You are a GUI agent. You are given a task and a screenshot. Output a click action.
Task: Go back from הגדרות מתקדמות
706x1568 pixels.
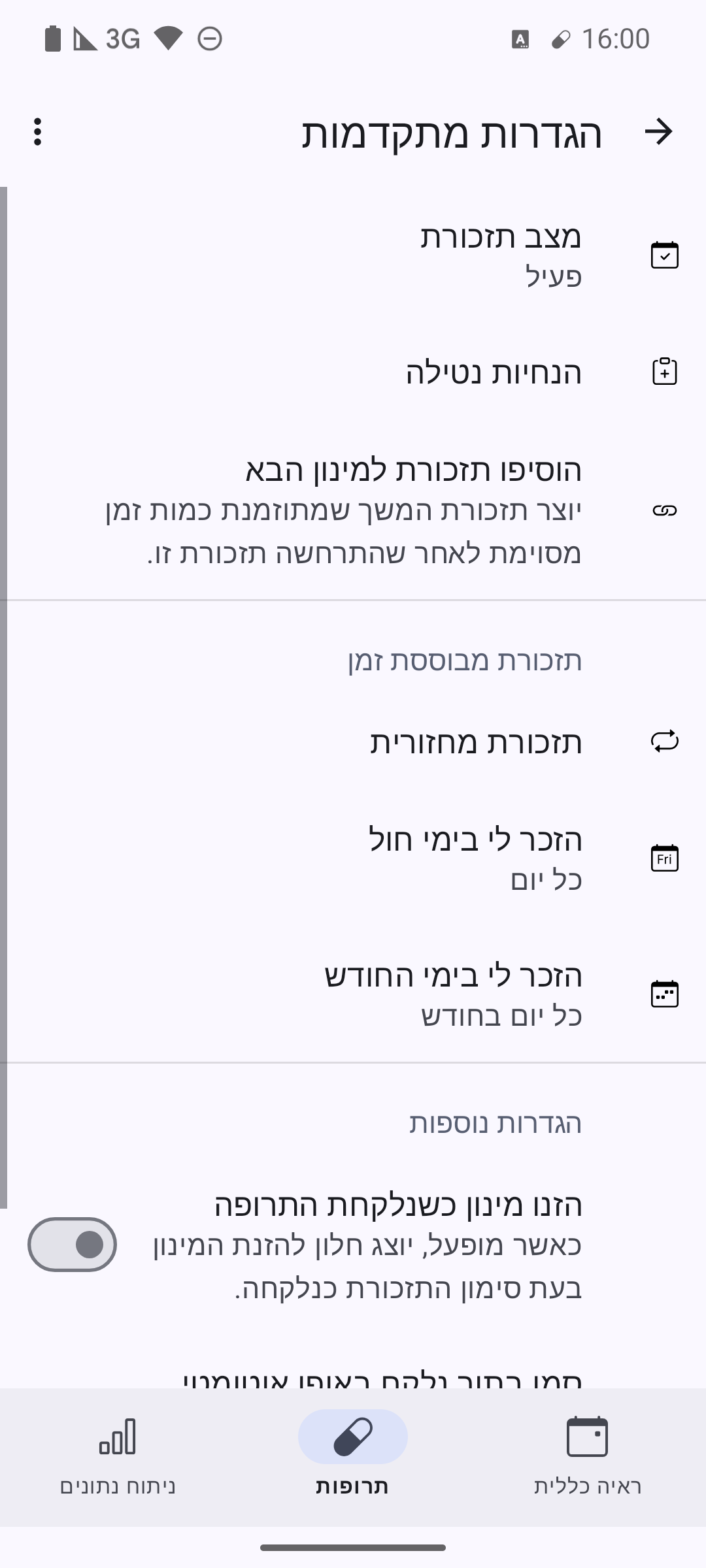click(x=658, y=132)
